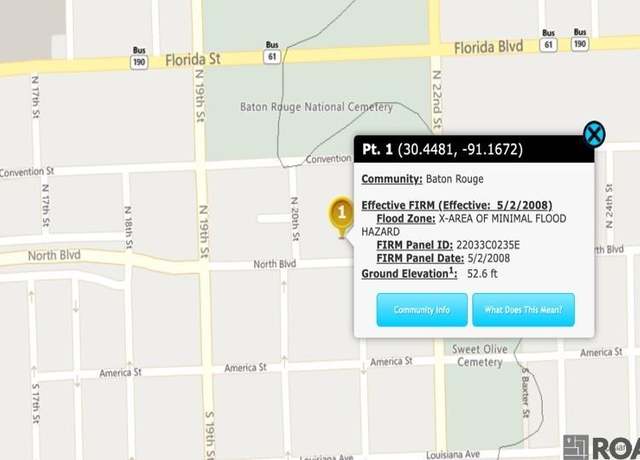Close the Pt. 1 info popup
Viewport: 640px width, 460px height.
[594, 135]
